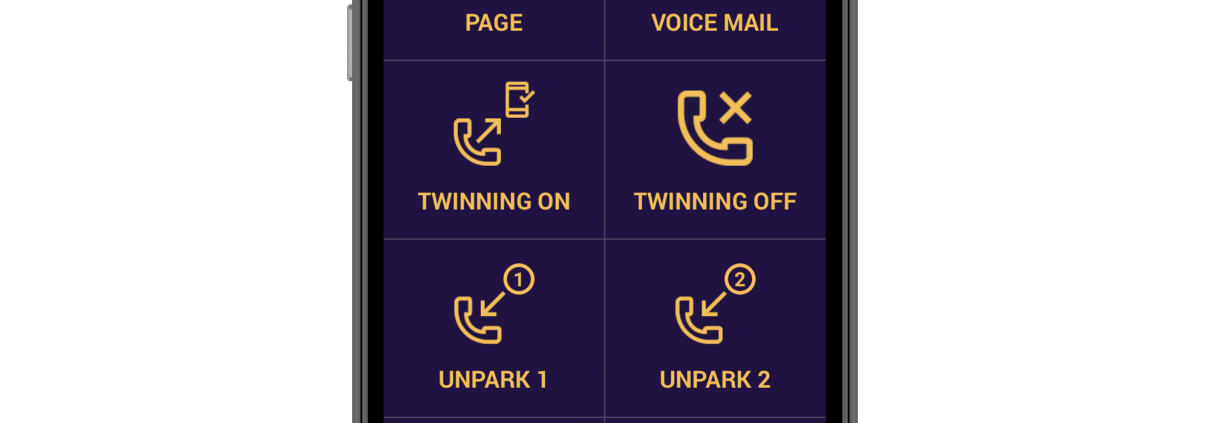This screenshot has width=1210, height=423.
Task: Enable twinning with TWINNING ON
Action: coord(494,150)
